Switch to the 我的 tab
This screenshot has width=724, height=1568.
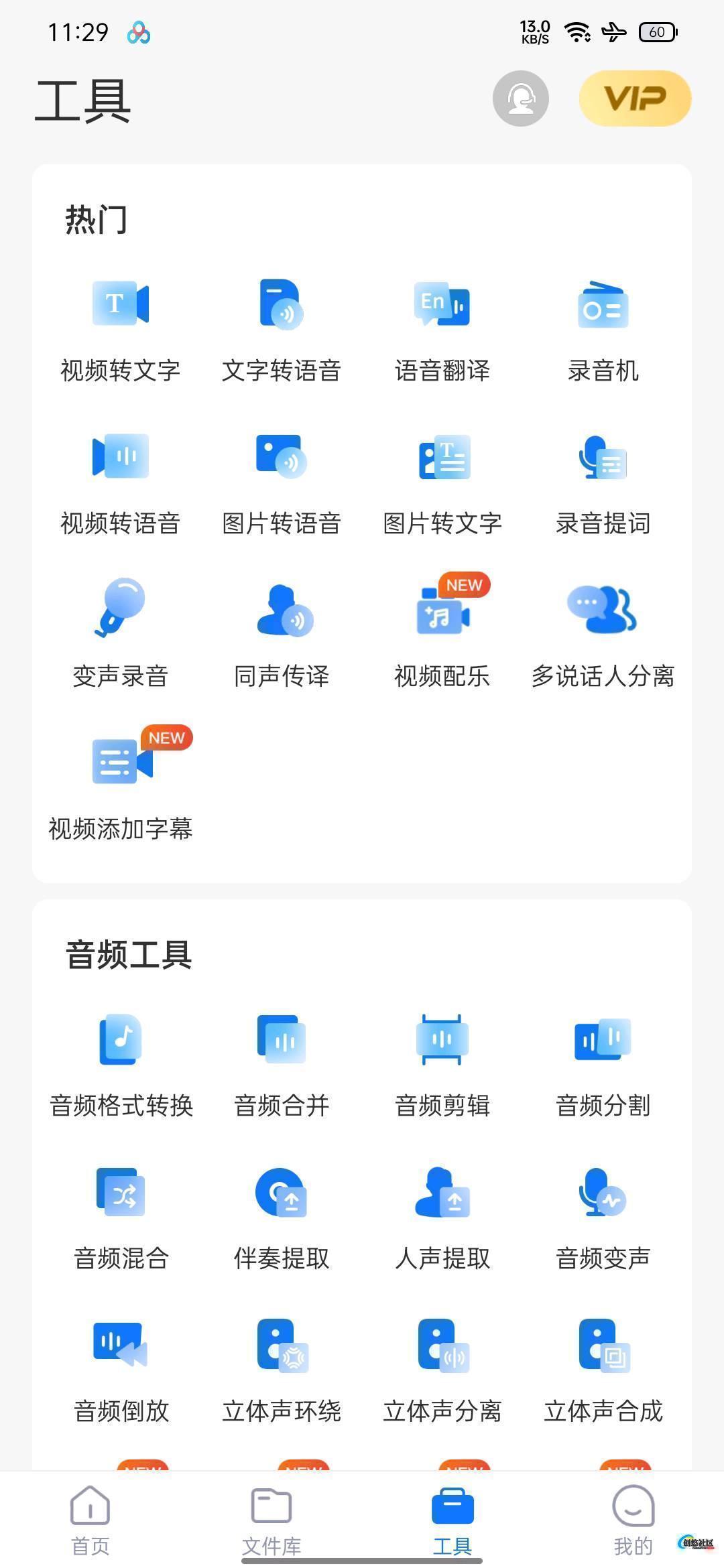coord(633,1521)
